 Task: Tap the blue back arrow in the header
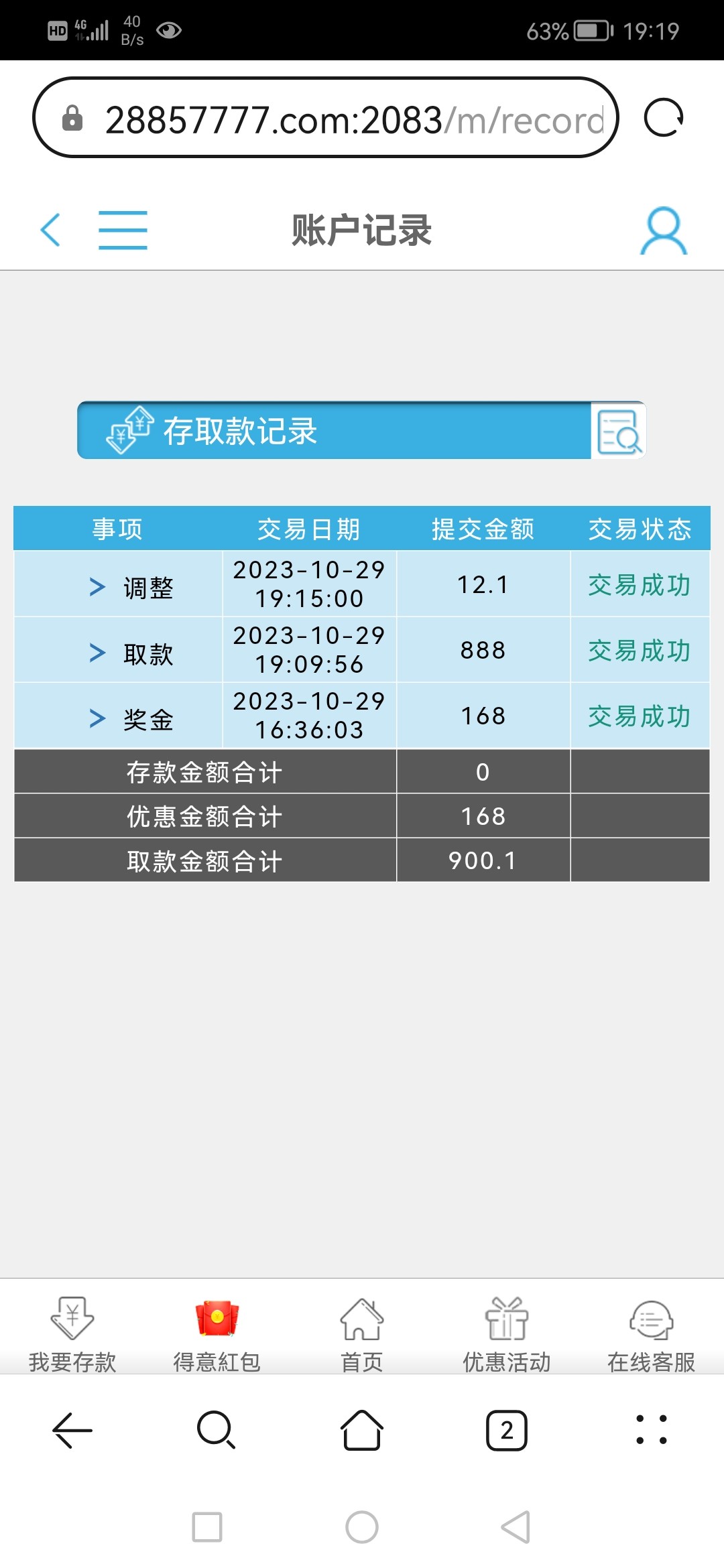click(x=51, y=230)
